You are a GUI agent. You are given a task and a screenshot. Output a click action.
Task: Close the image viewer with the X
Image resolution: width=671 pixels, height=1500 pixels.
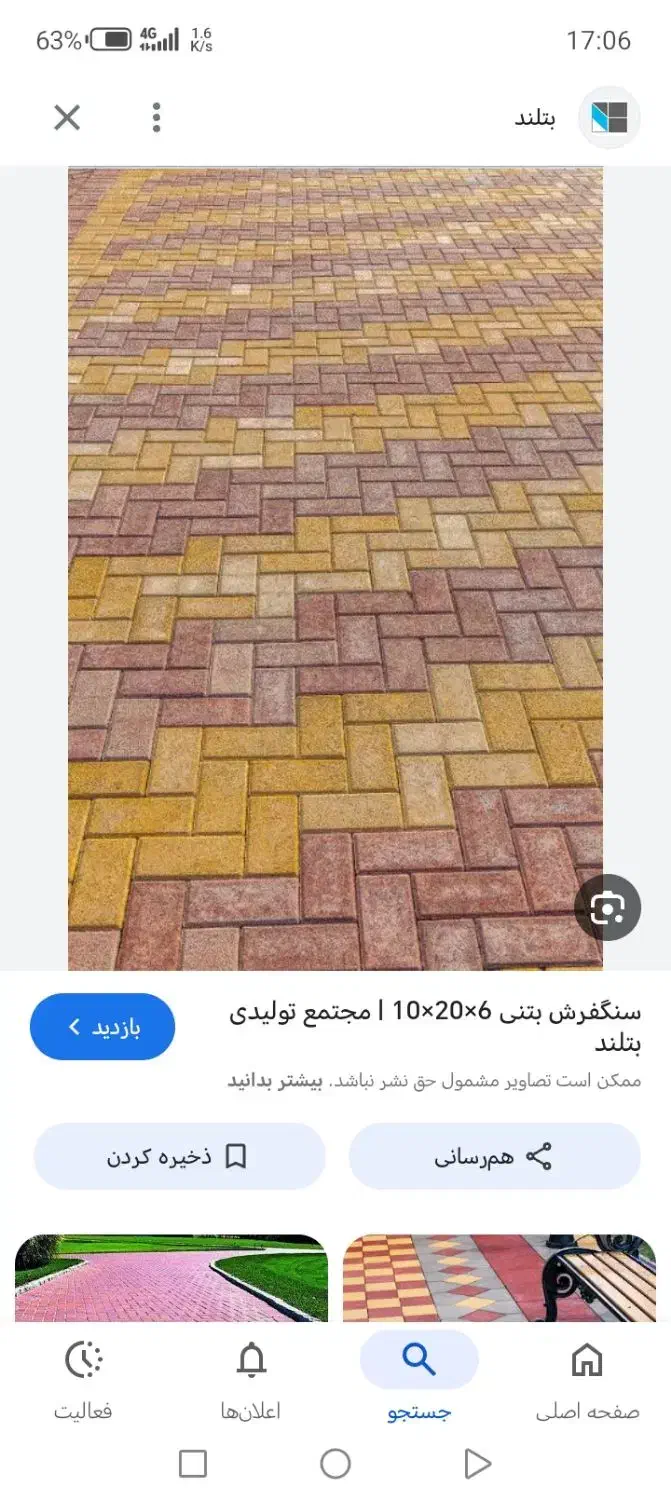[67, 118]
